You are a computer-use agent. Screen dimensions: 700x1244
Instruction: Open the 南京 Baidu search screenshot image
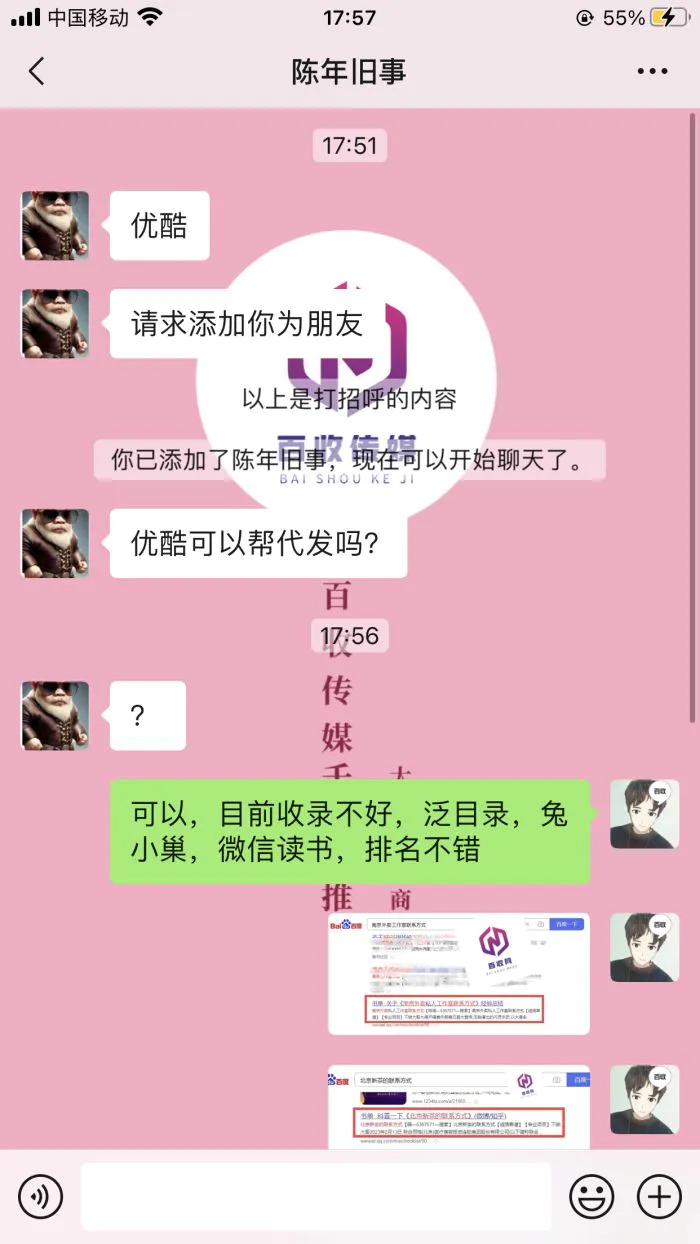pos(458,973)
